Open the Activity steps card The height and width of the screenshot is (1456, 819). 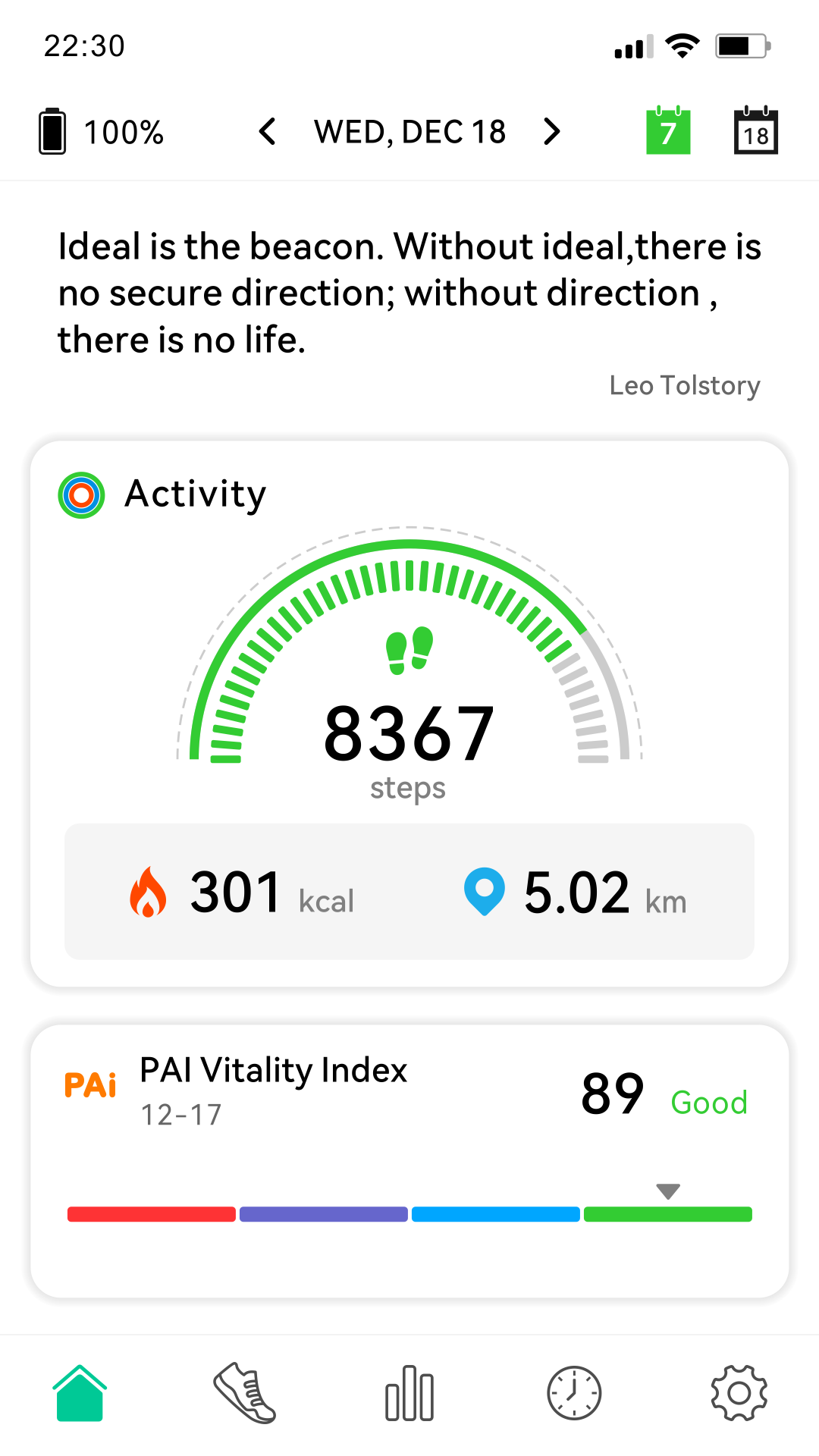tap(409, 714)
